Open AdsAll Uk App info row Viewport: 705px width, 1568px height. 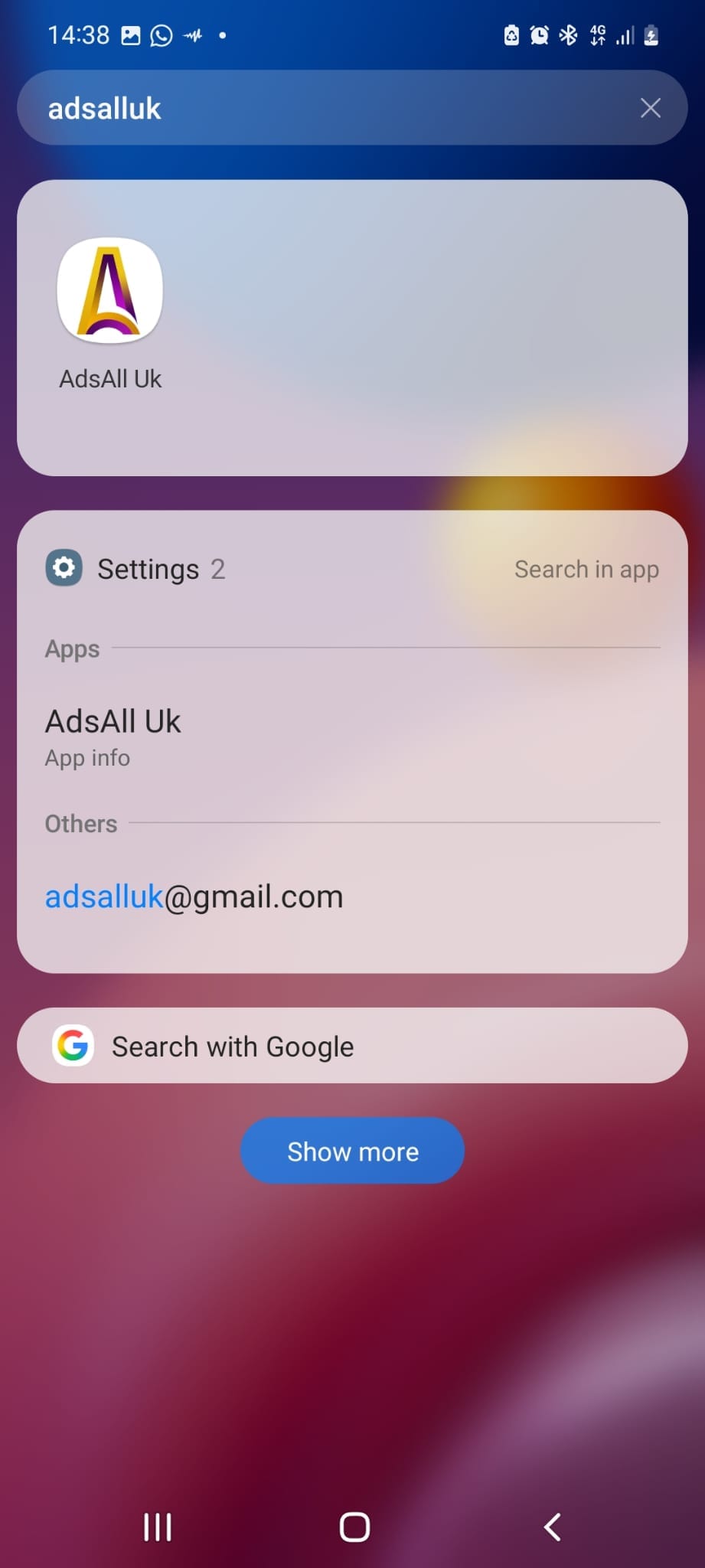pos(113,737)
